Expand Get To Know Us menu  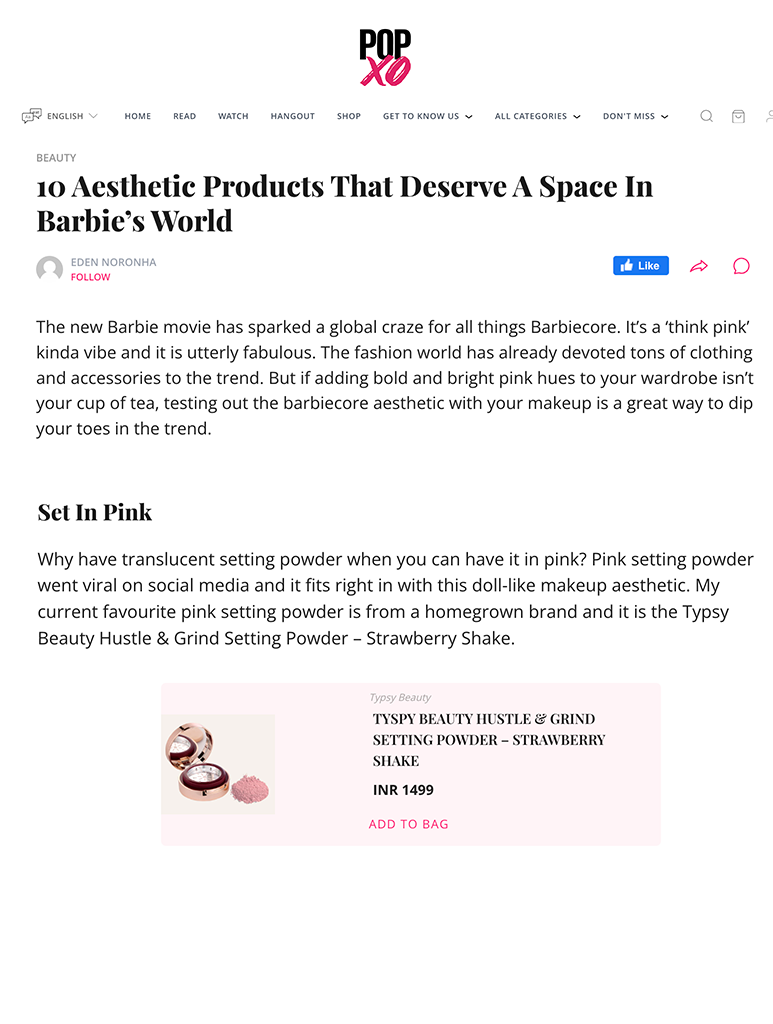point(427,116)
